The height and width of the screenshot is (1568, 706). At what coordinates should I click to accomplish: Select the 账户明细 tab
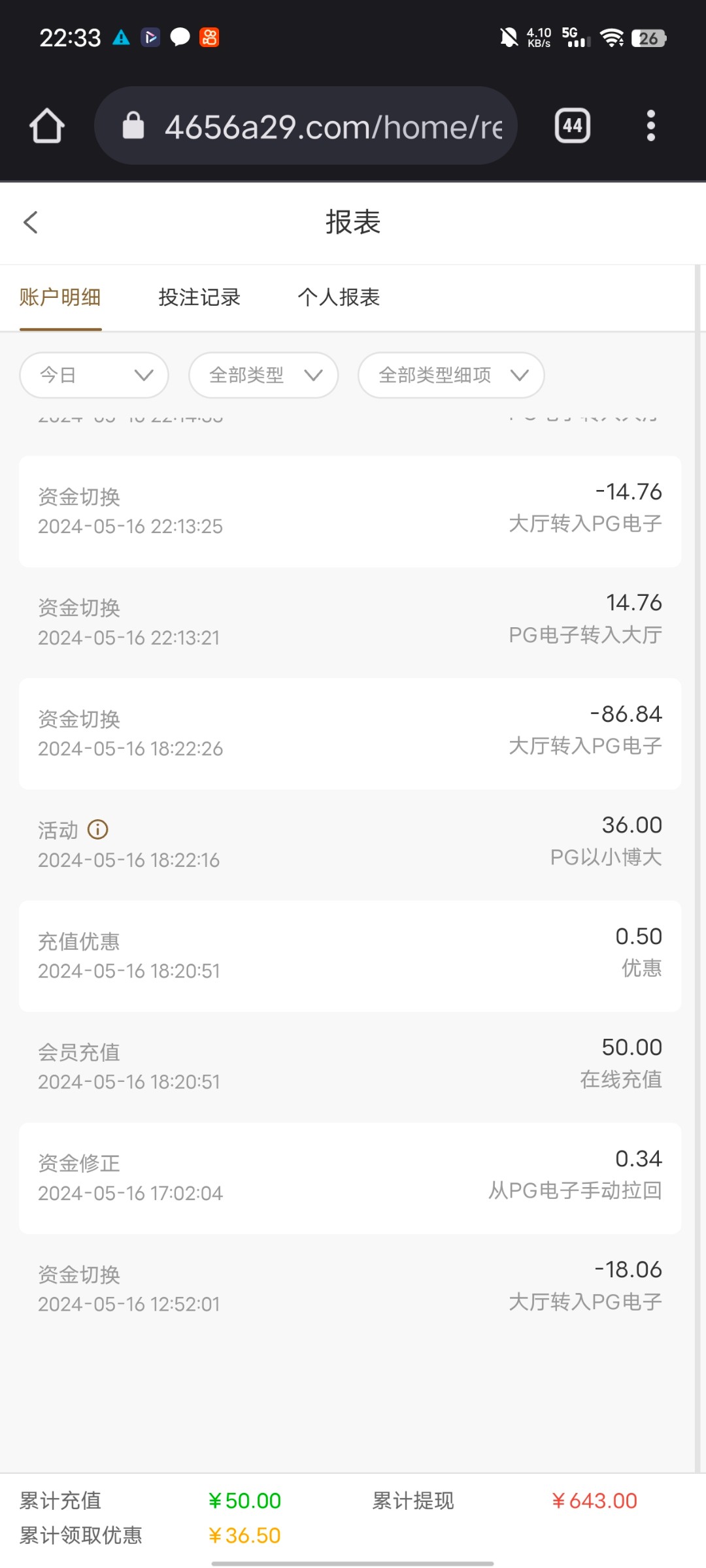click(x=60, y=297)
